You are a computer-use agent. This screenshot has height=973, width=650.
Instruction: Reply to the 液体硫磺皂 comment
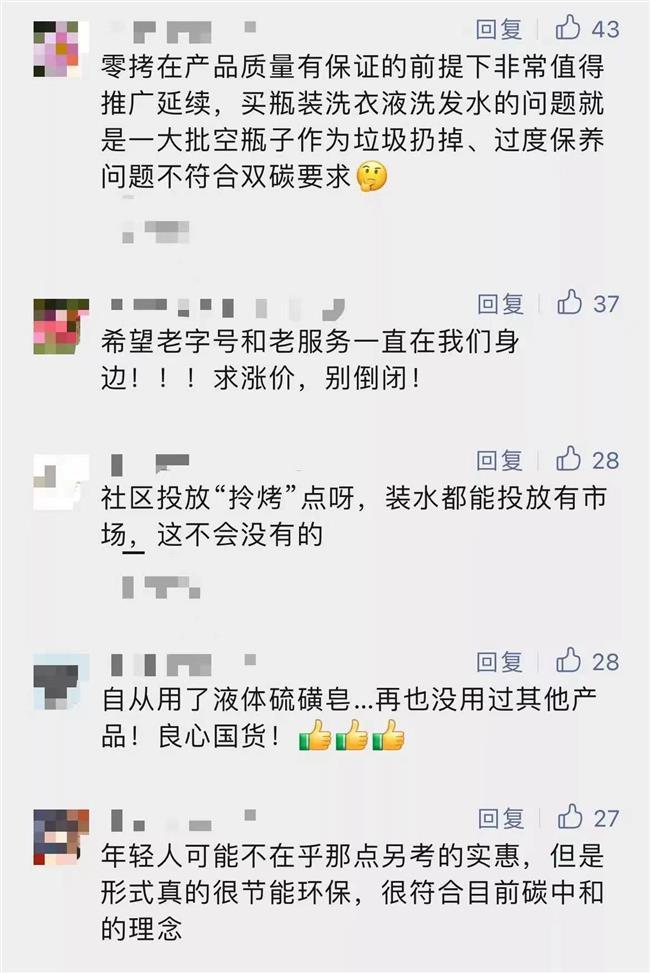[499, 662]
